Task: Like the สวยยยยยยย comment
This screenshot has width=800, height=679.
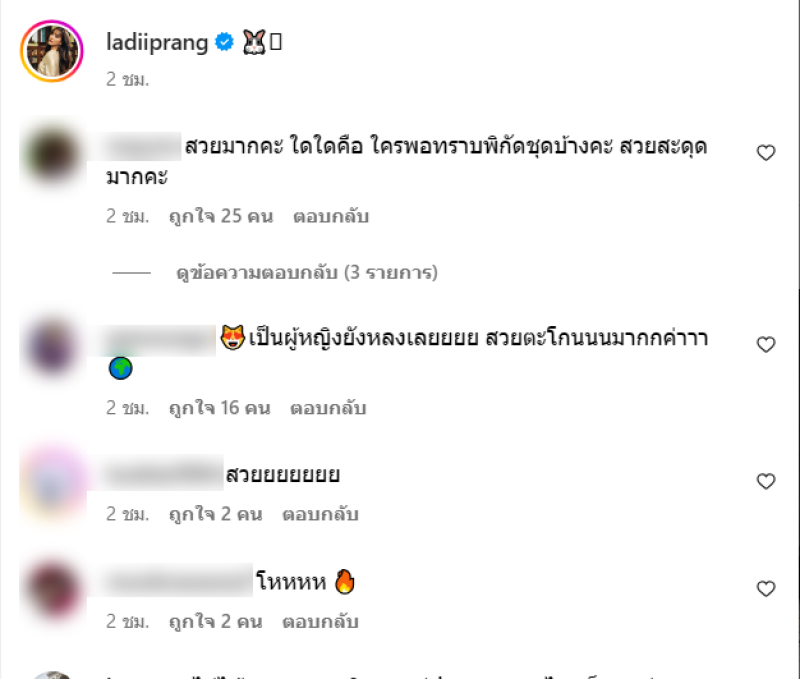Action: tap(766, 482)
